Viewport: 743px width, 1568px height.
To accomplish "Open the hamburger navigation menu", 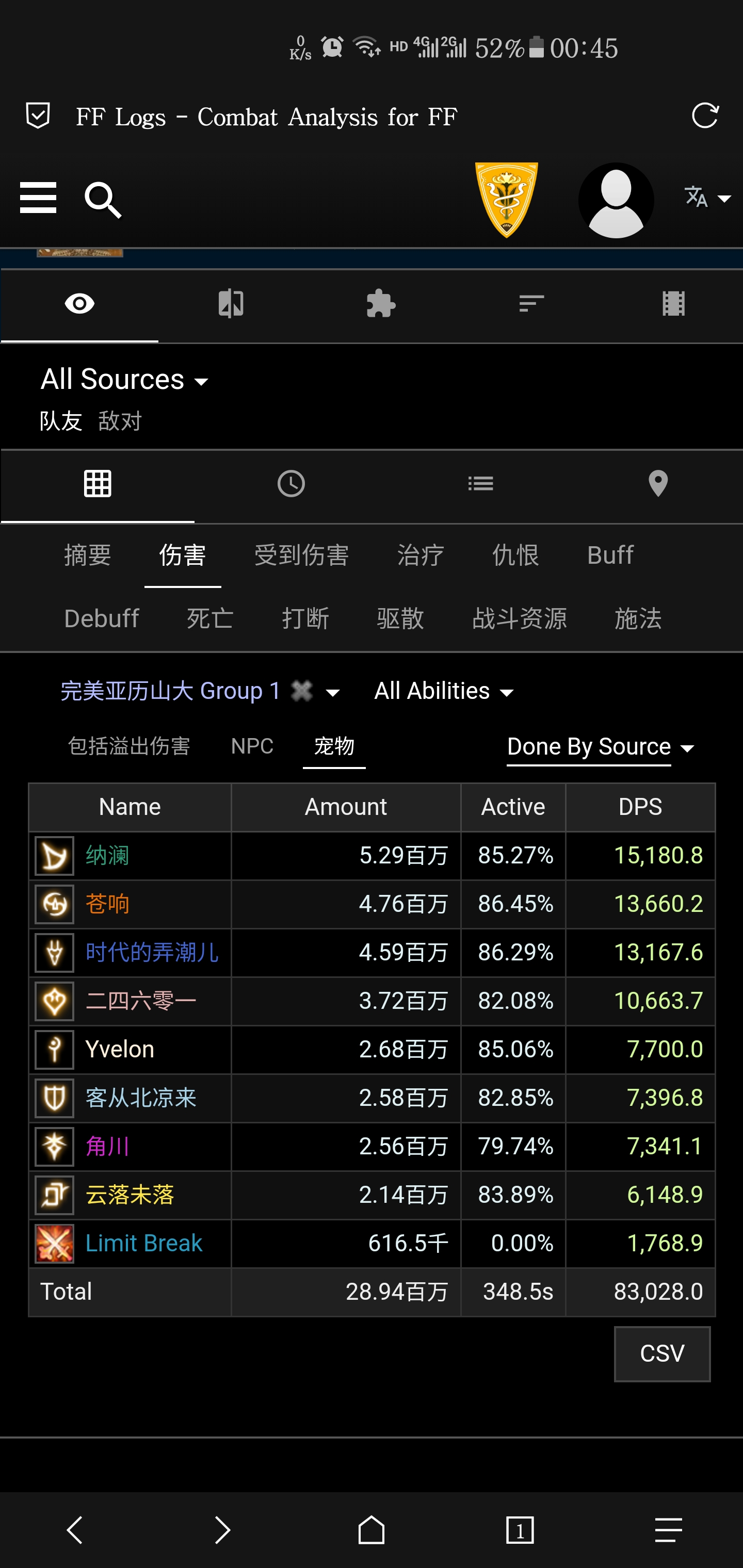I will point(38,199).
